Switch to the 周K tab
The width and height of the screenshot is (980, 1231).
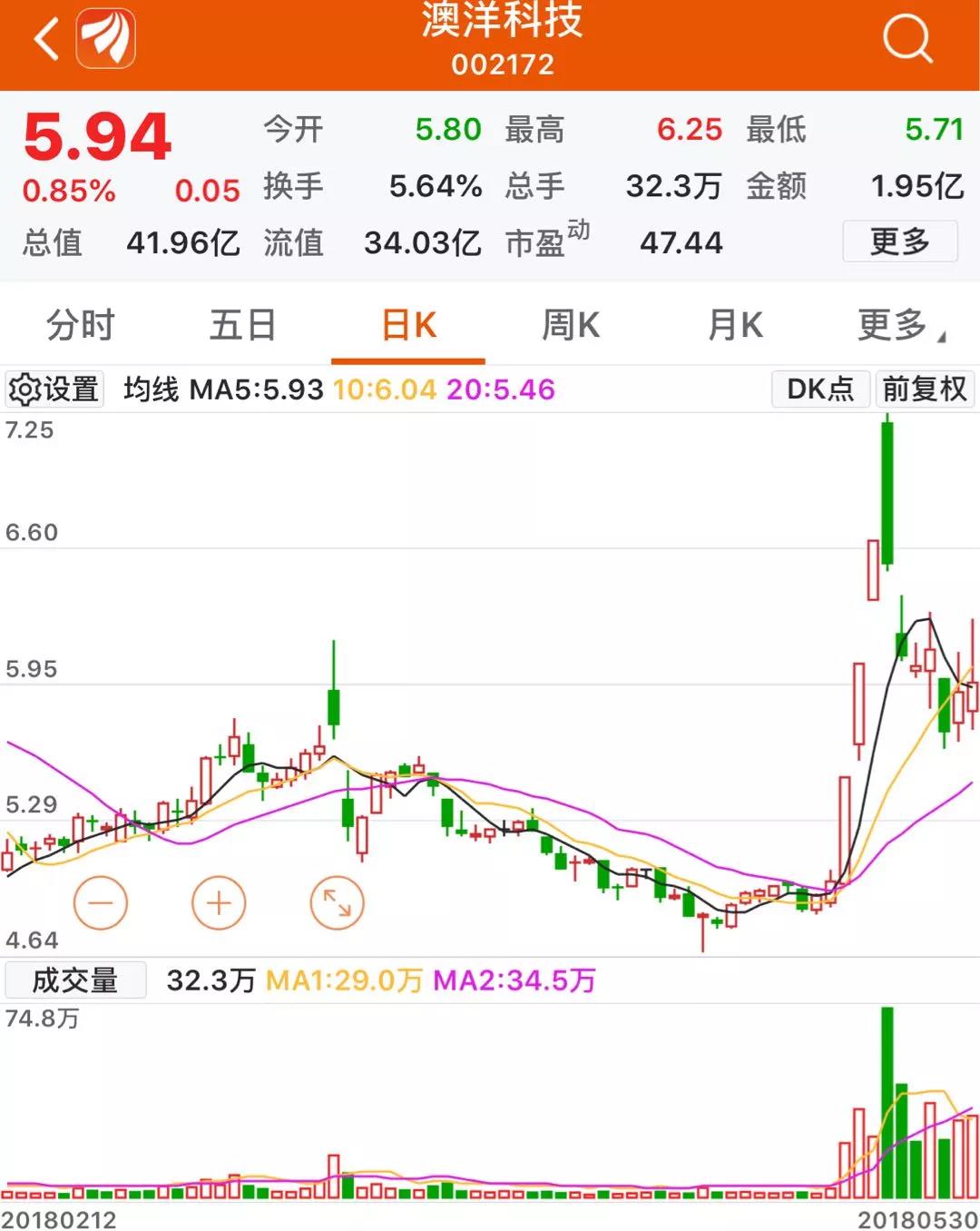tap(571, 324)
